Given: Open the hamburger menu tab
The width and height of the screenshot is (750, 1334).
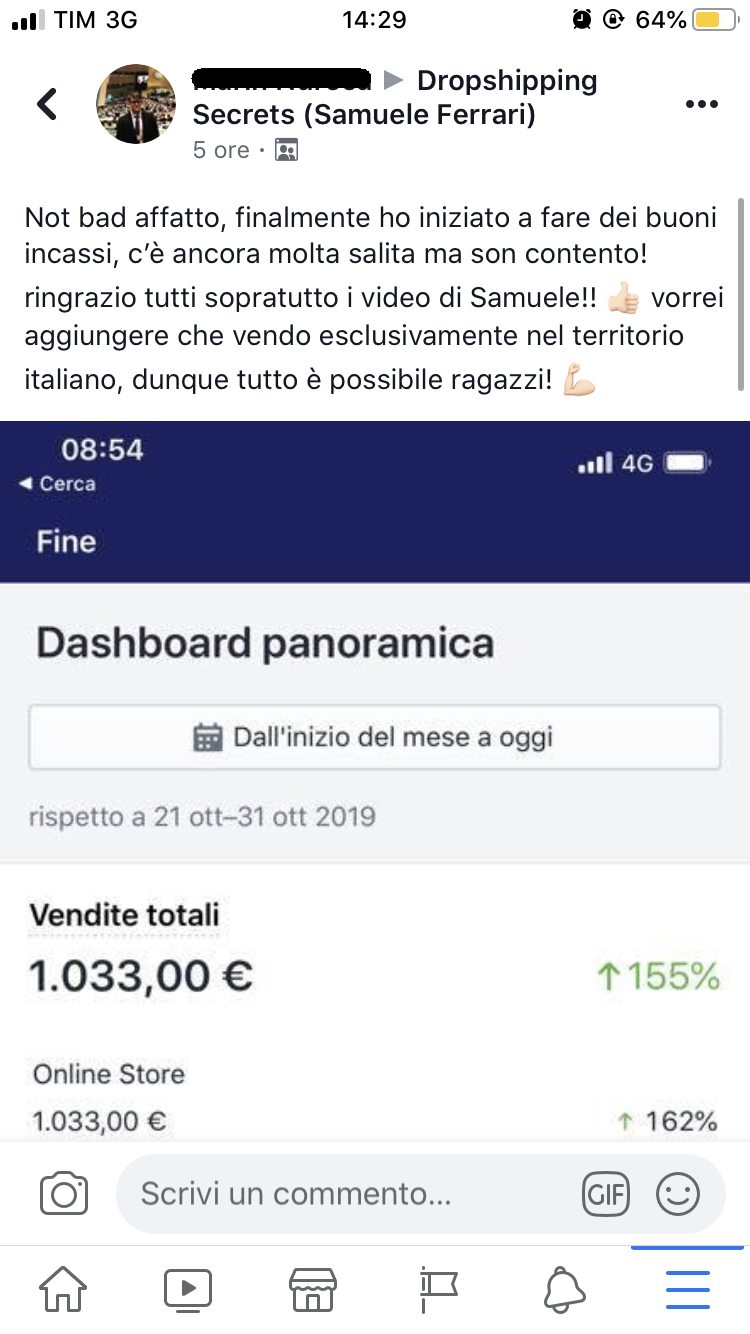Looking at the screenshot, I should click(x=688, y=1289).
